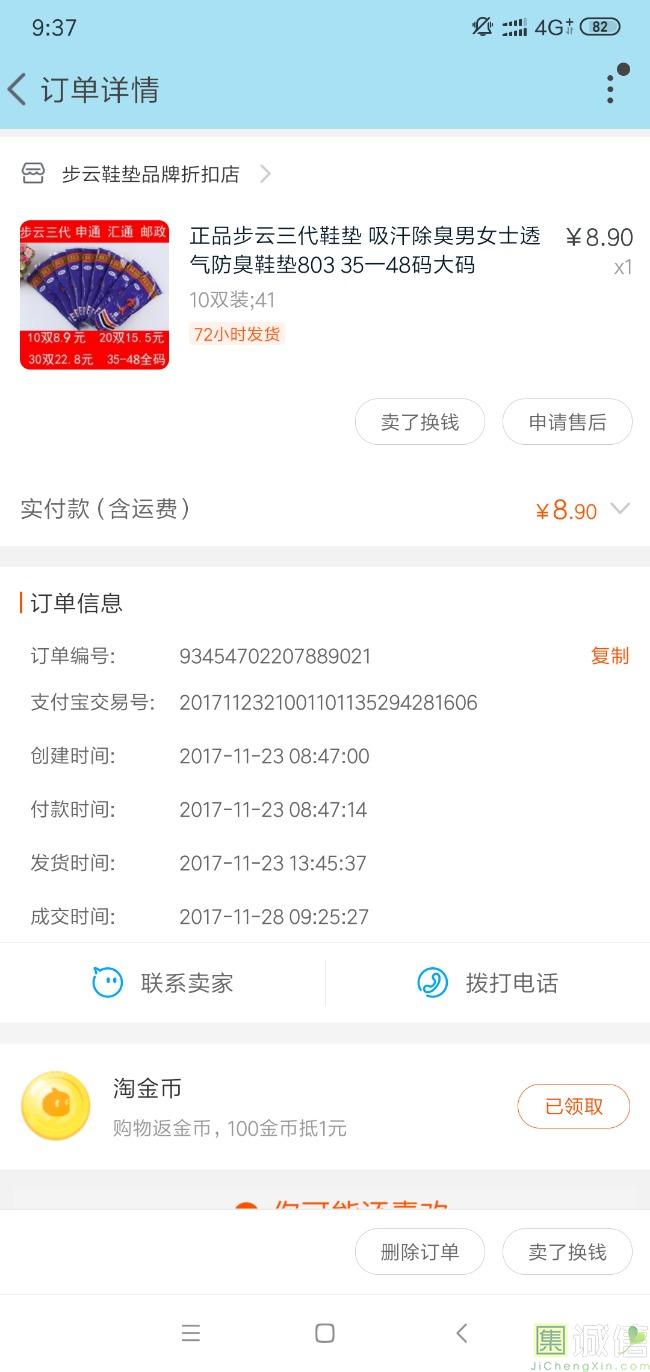Go to the system home screen
The image size is (650, 1372).
(x=325, y=1333)
